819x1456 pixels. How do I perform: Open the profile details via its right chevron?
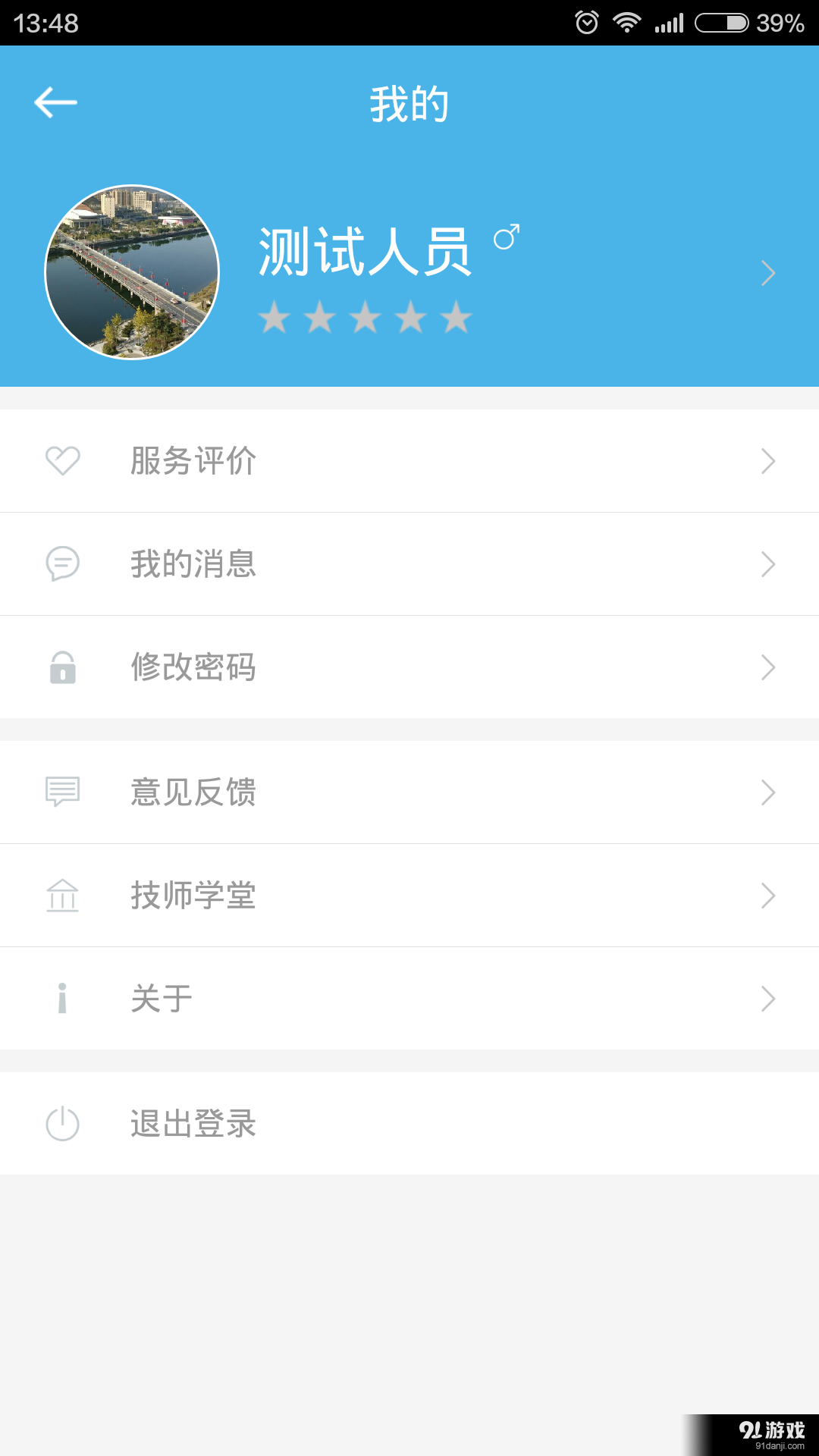tap(768, 272)
